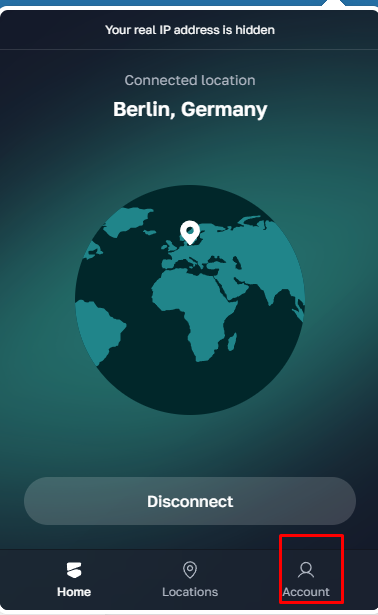
Task: Go to the Account tab
Action: 306,580
